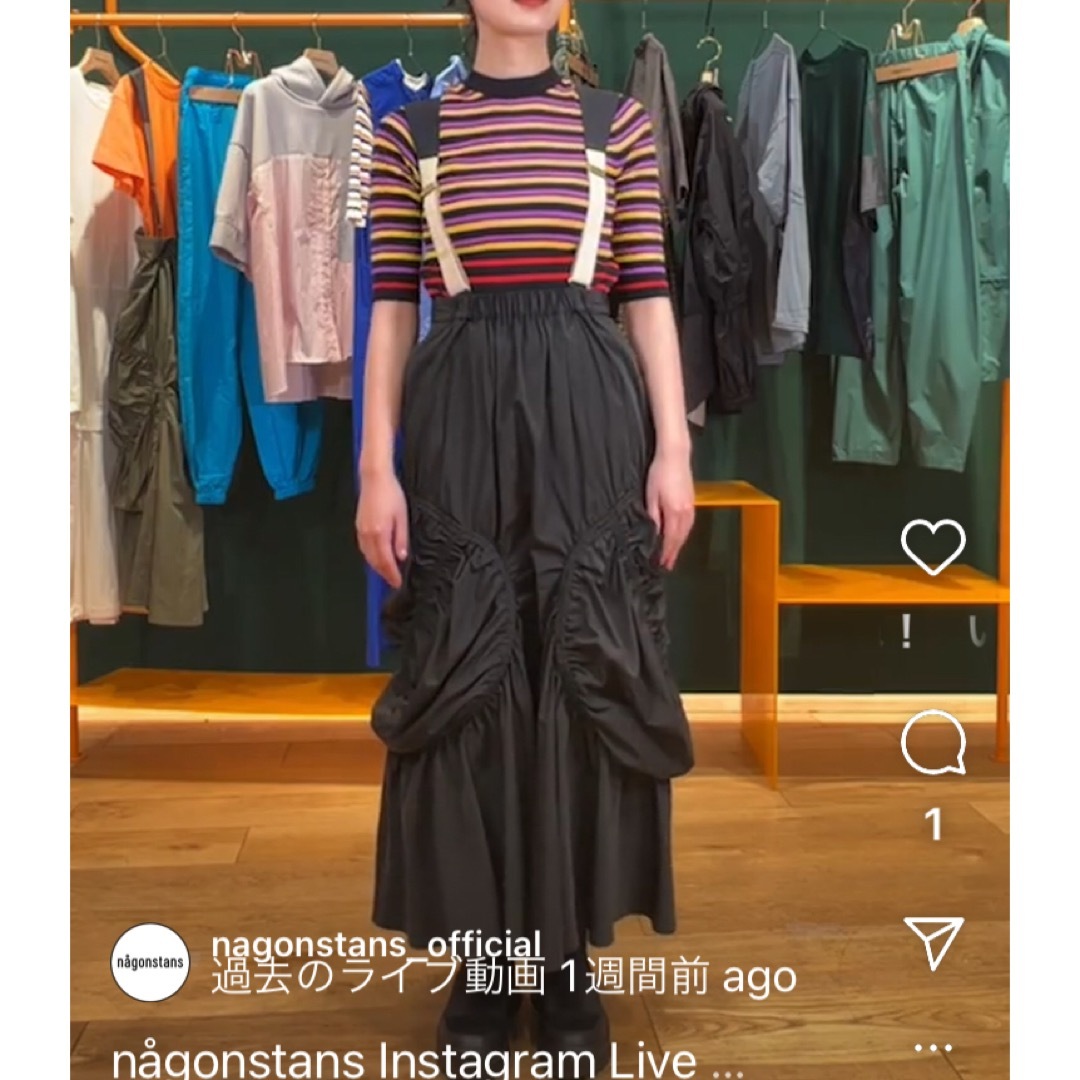The image size is (1080, 1080).
Task: Like this live video
Action: click(932, 548)
